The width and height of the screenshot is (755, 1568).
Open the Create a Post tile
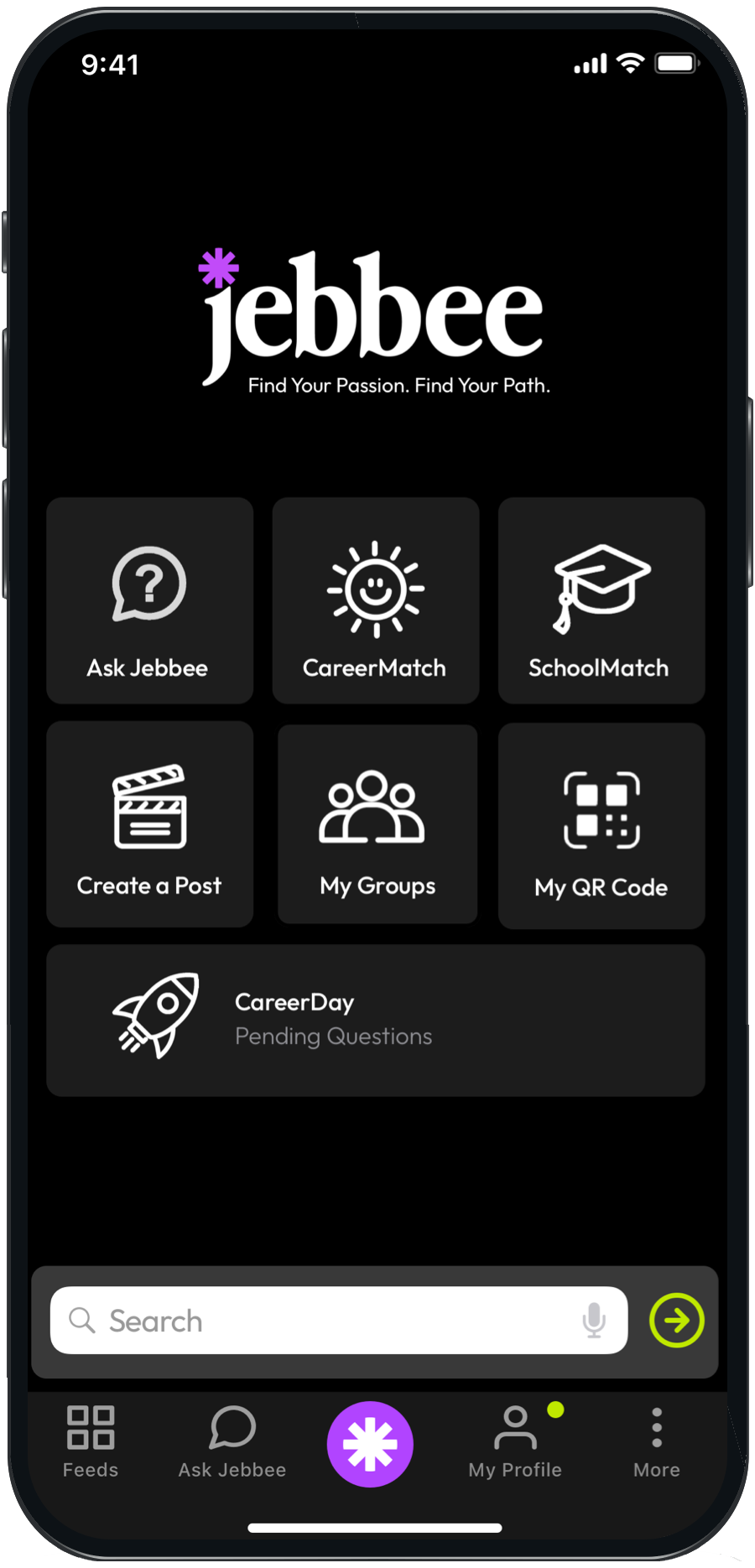coord(149,823)
